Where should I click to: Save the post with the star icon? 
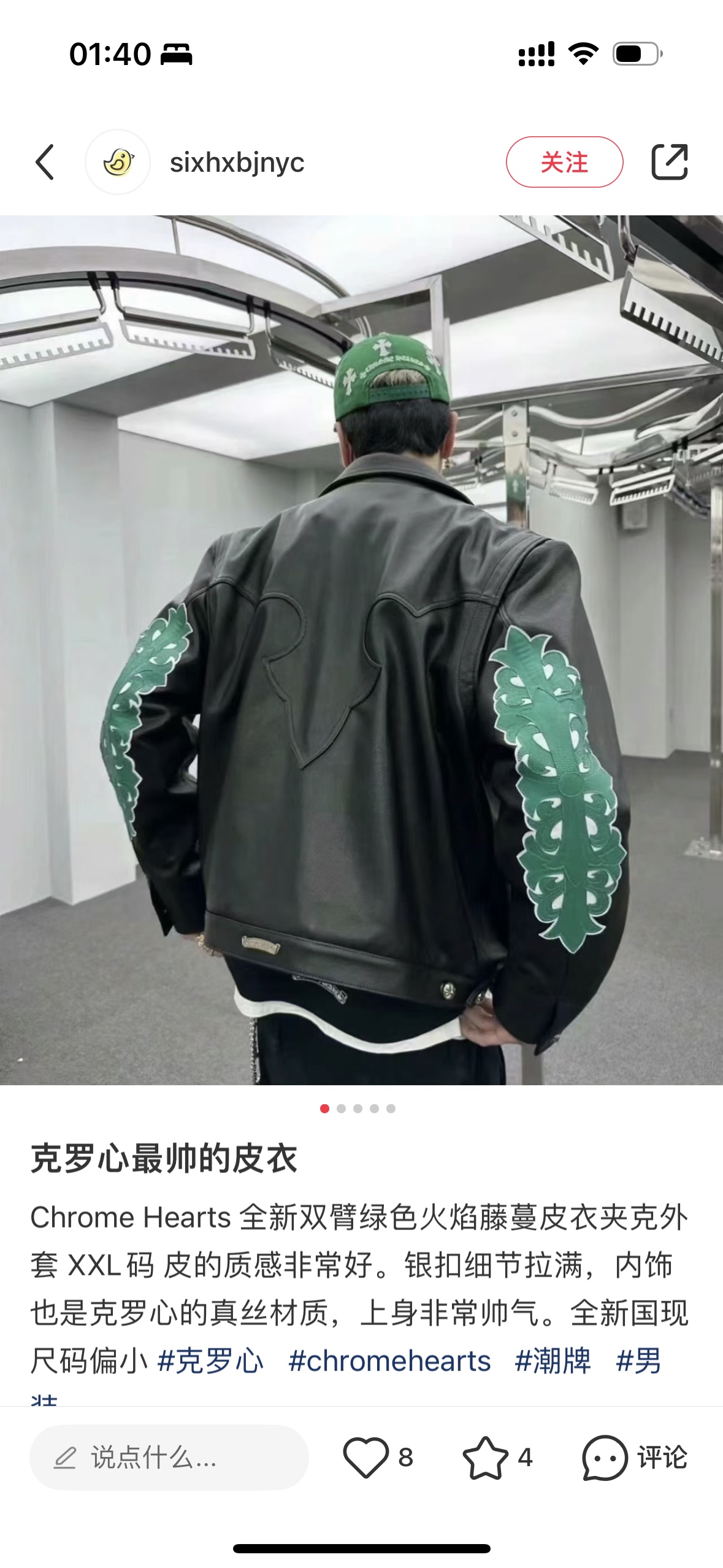485,1458
